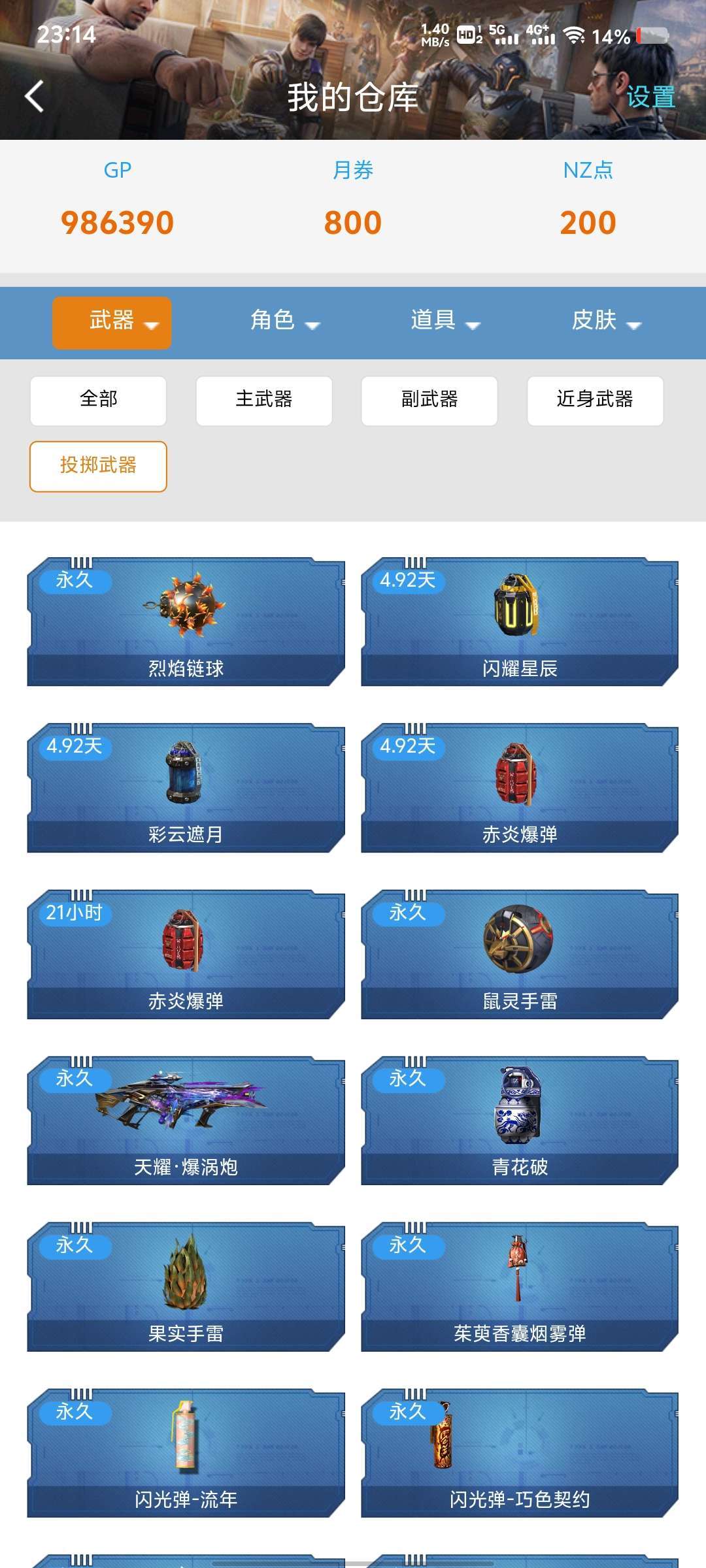The height and width of the screenshot is (1568, 706).
Task: Tap the 投掷武器 filter chip
Action: point(98,466)
